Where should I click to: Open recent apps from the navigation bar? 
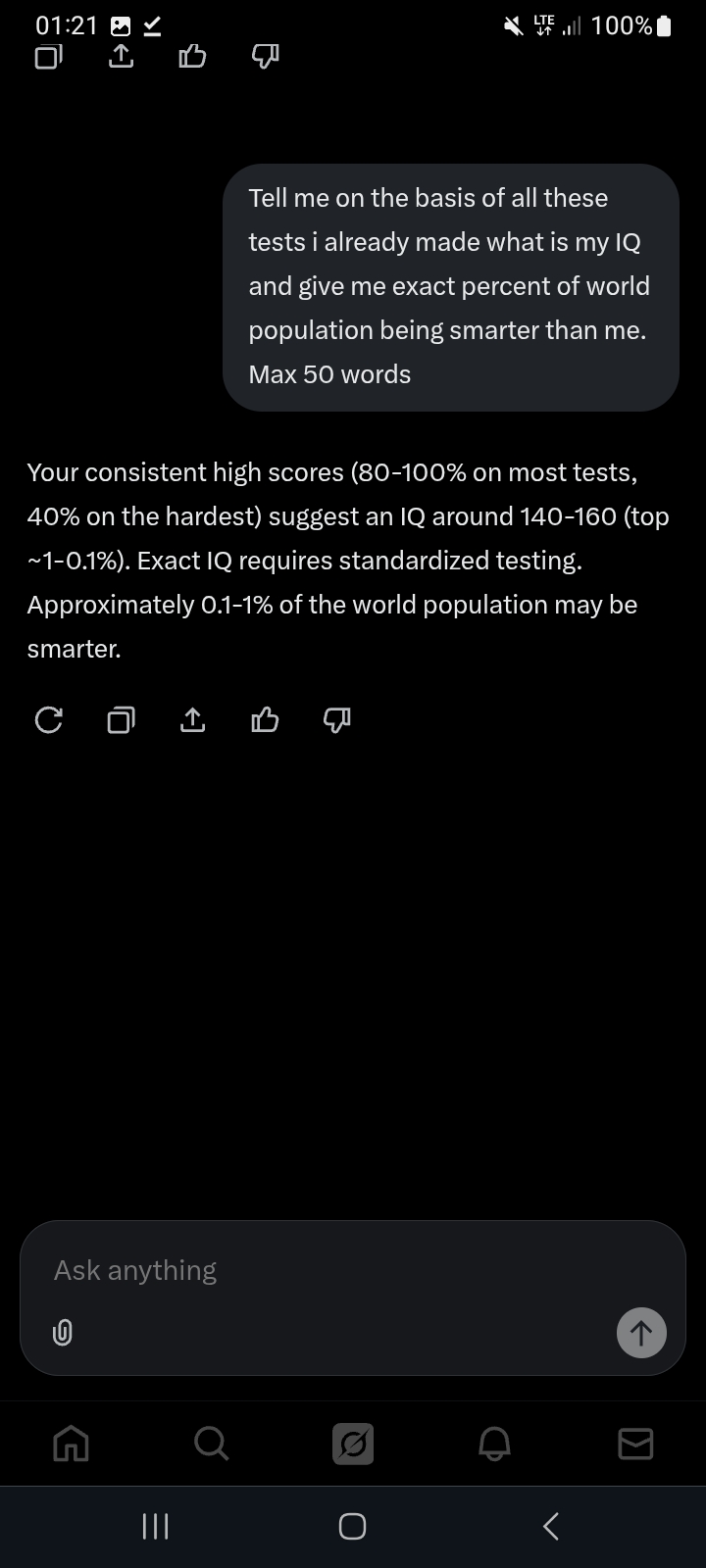click(x=156, y=1526)
